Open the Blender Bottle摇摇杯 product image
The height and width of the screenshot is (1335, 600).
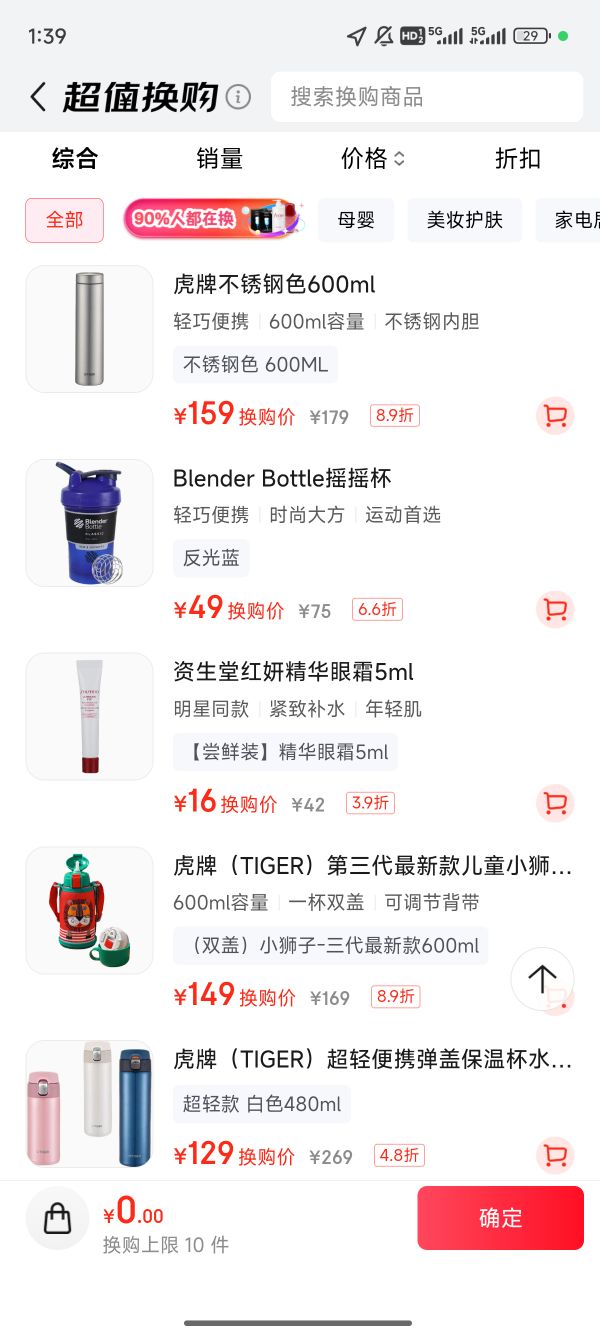(x=90, y=523)
